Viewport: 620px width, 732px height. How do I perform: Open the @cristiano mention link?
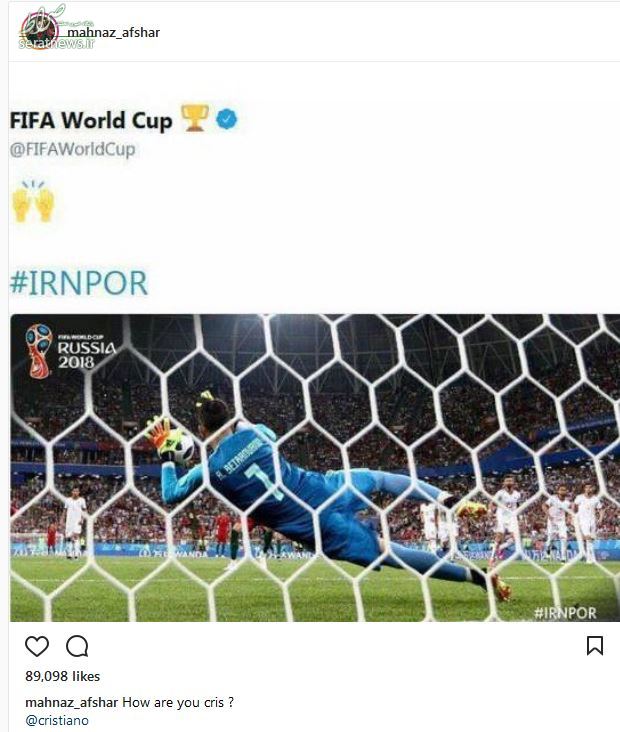(57, 720)
